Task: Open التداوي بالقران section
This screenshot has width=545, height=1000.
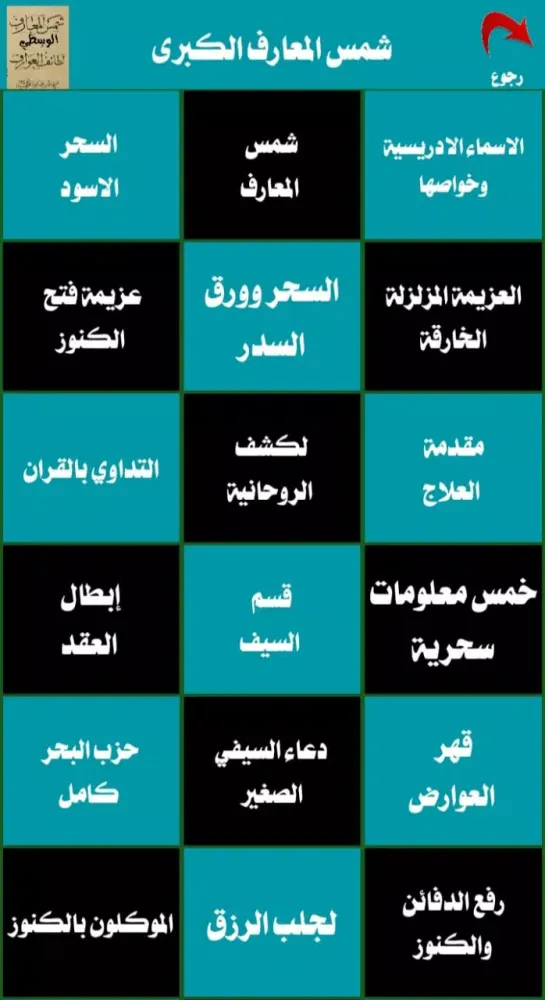Action: tap(91, 468)
